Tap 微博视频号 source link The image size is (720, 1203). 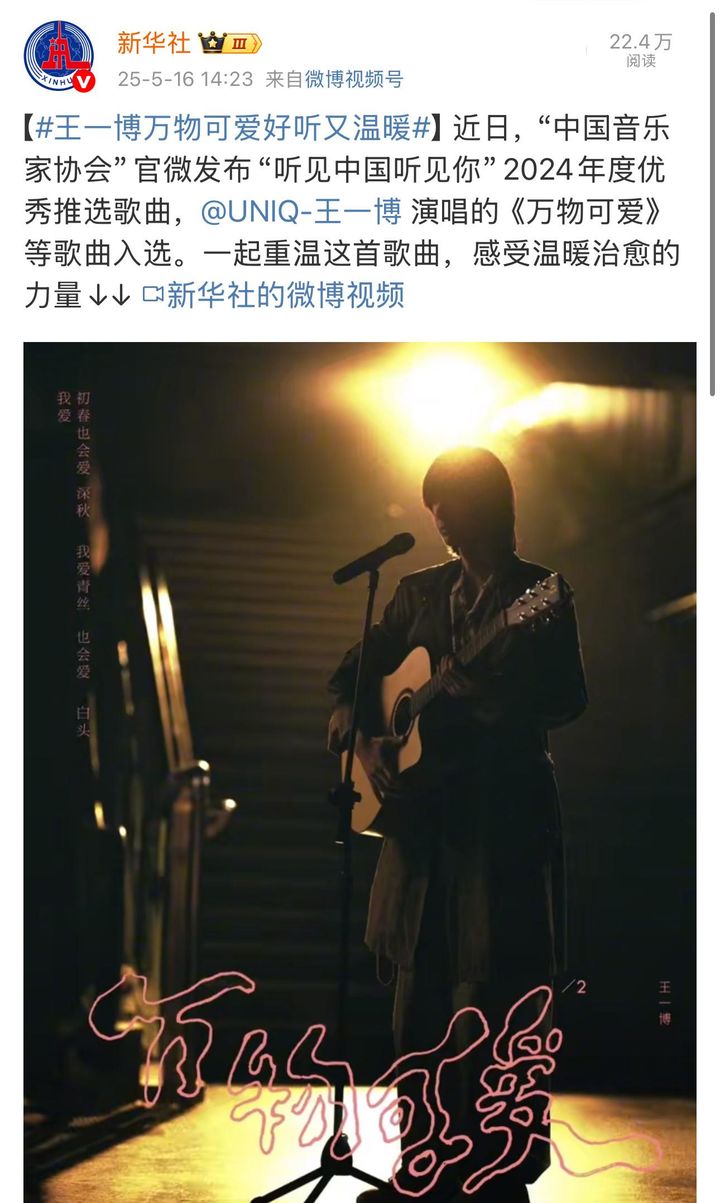click(354, 79)
